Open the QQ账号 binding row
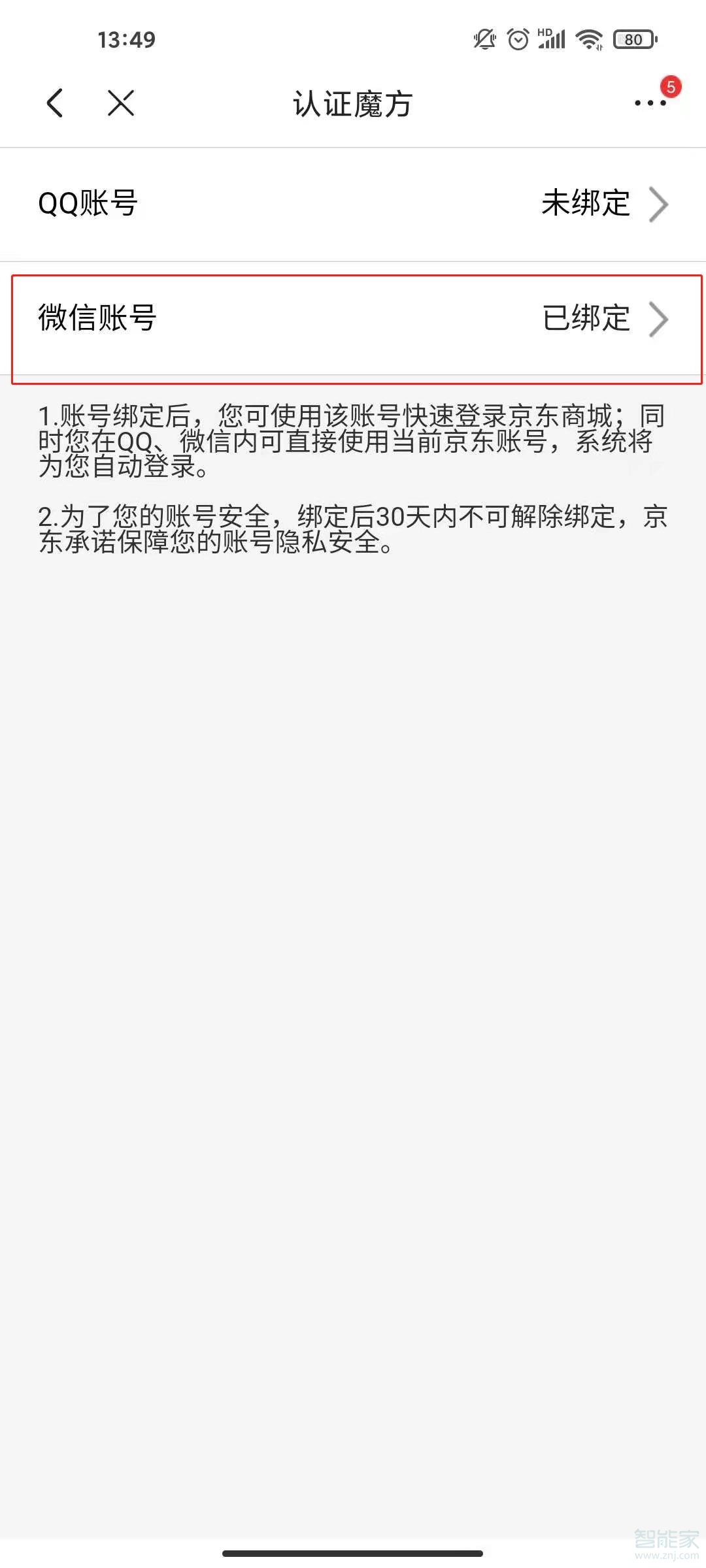 [353, 204]
